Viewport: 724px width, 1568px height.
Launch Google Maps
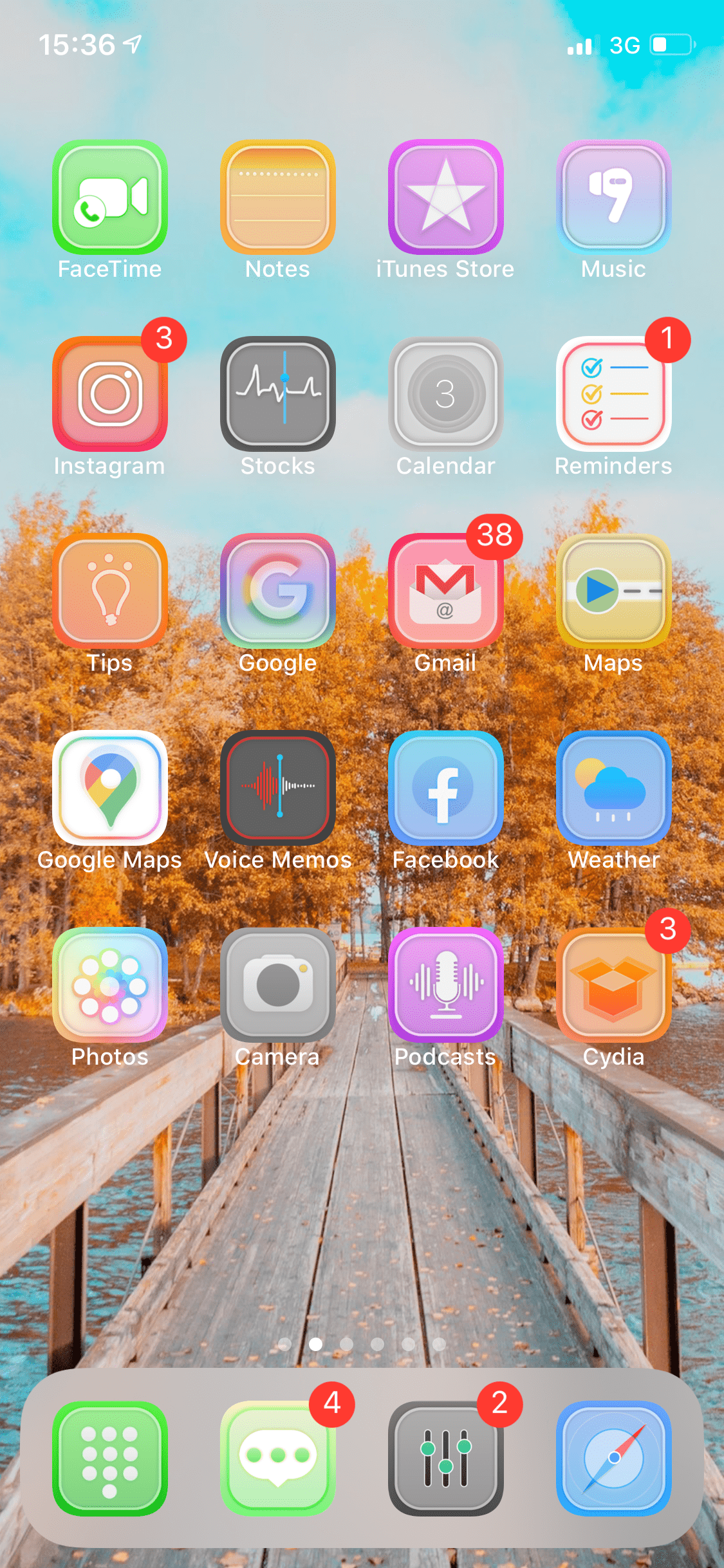click(110, 788)
